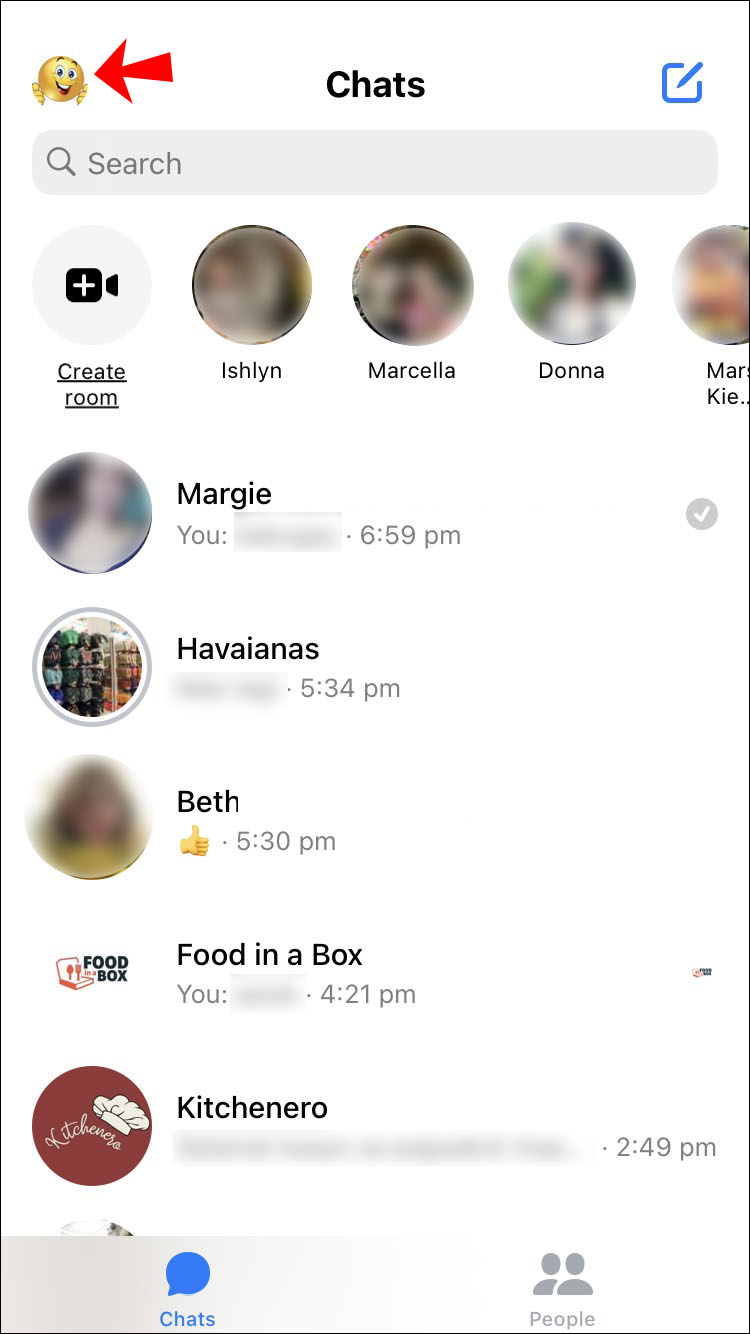The image size is (750, 1334).
Task: Compose a new message
Action: click(x=683, y=82)
